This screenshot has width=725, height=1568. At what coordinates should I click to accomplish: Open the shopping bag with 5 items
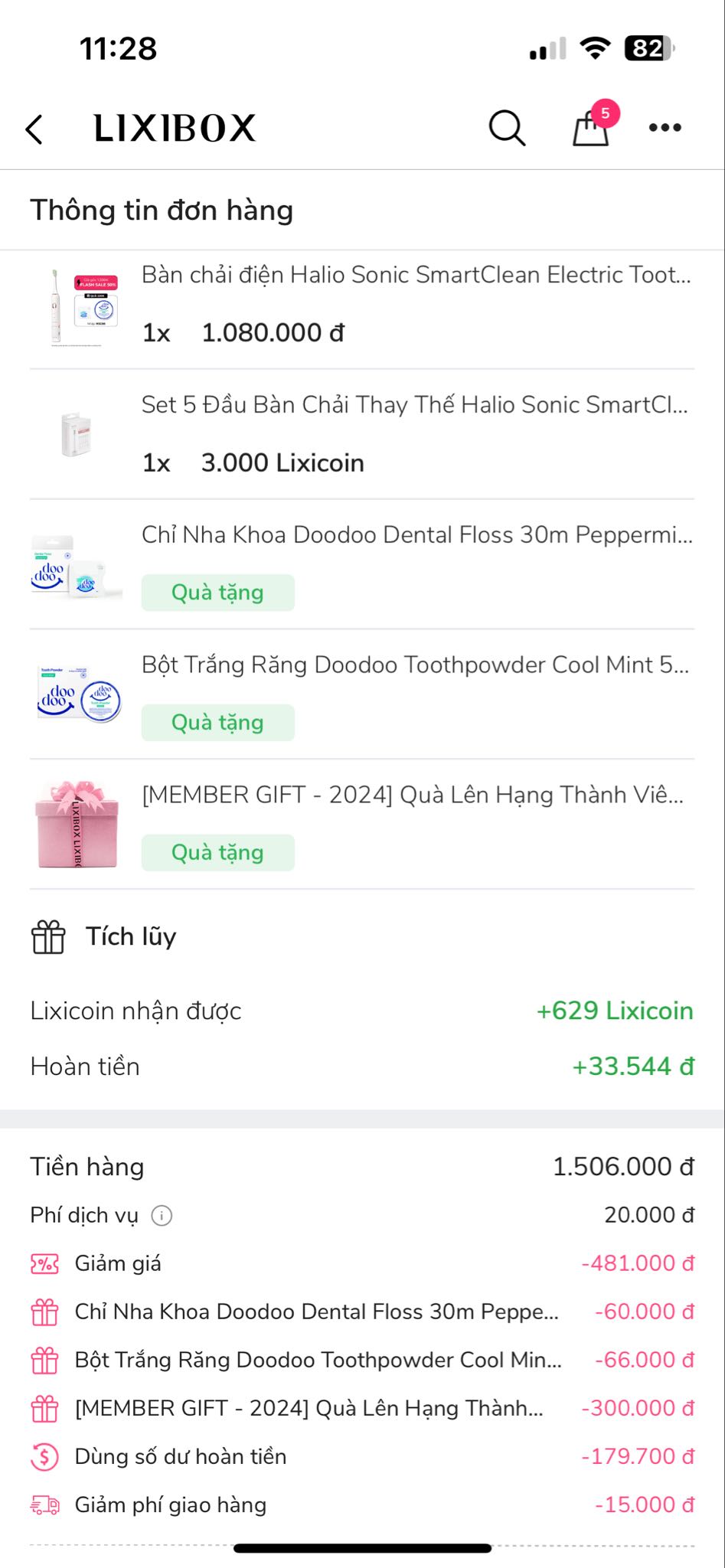point(591,128)
